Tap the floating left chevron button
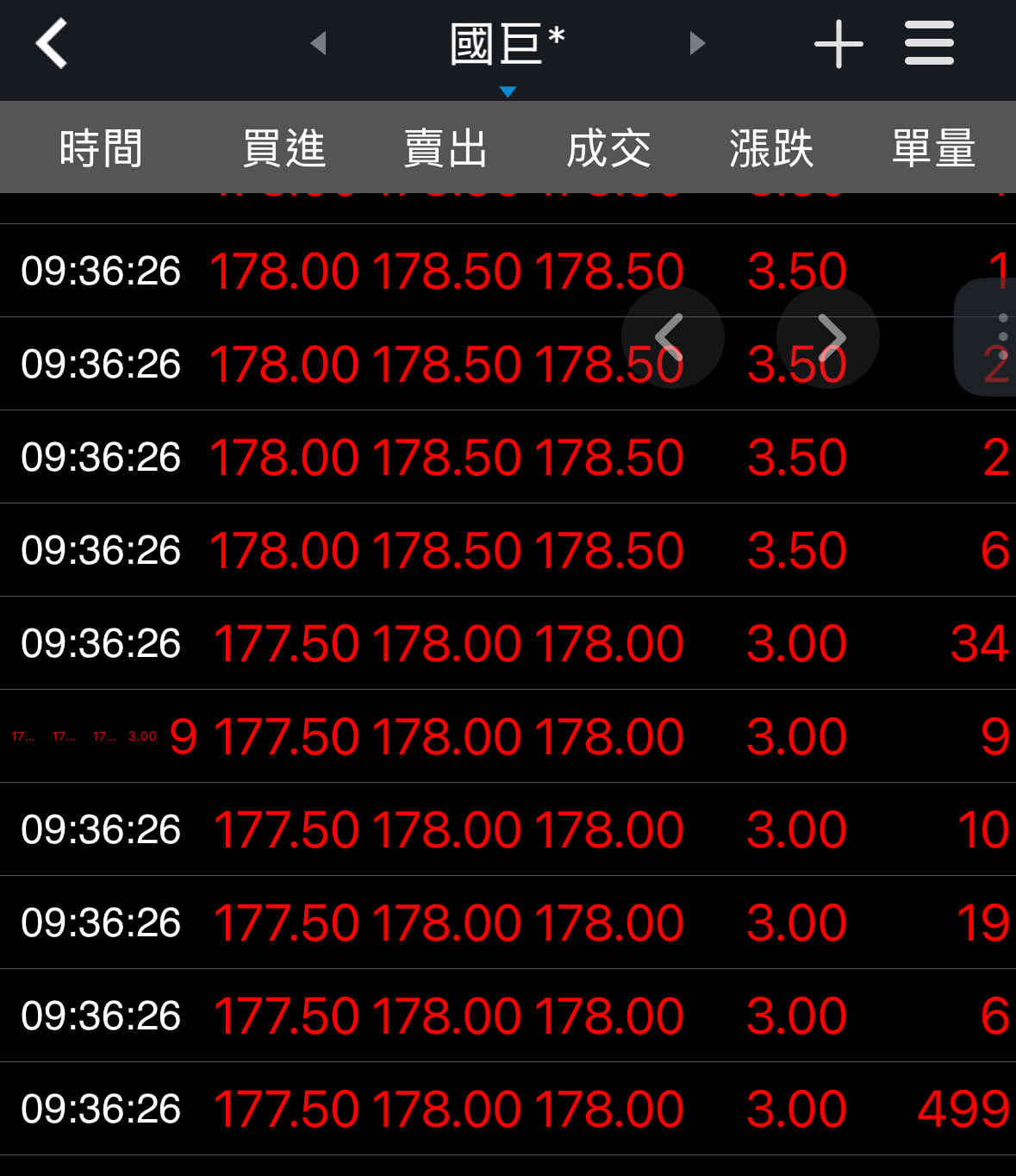Image resolution: width=1016 pixels, height=1176 pixels. pos(672,337)
